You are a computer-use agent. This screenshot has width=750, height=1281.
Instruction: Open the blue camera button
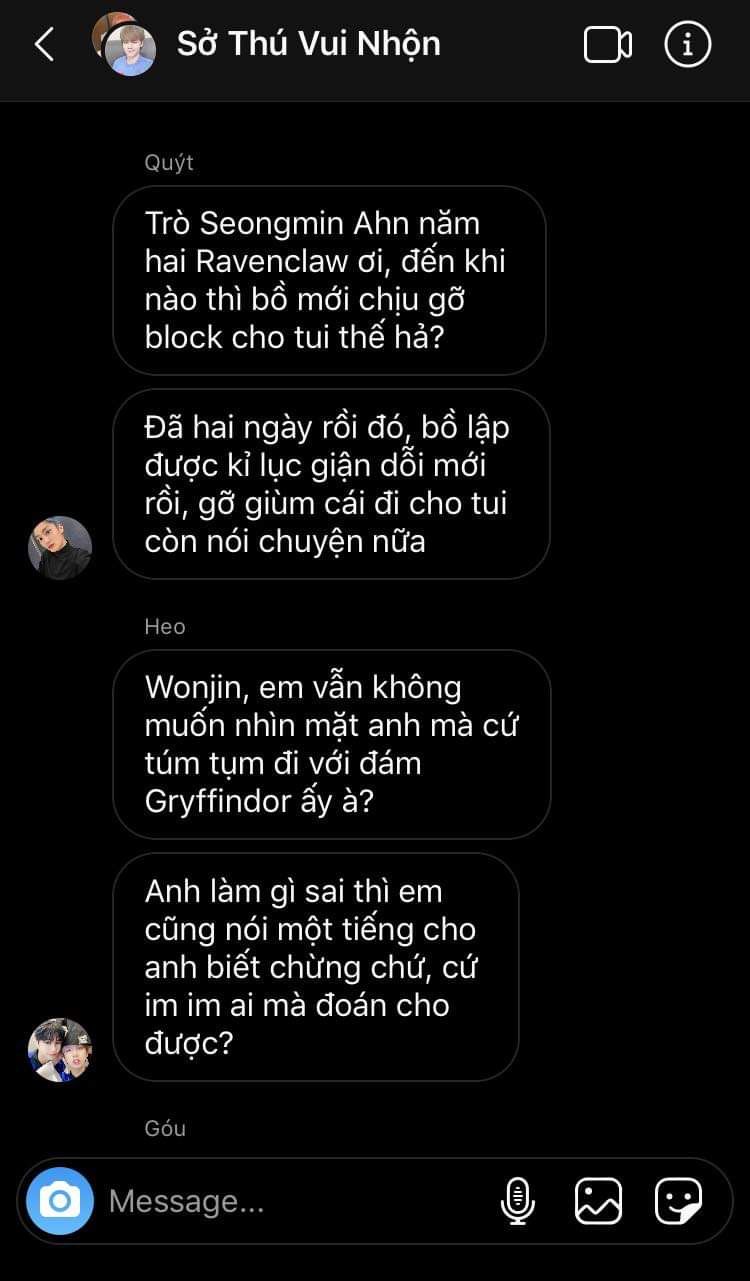[60, 1200]
